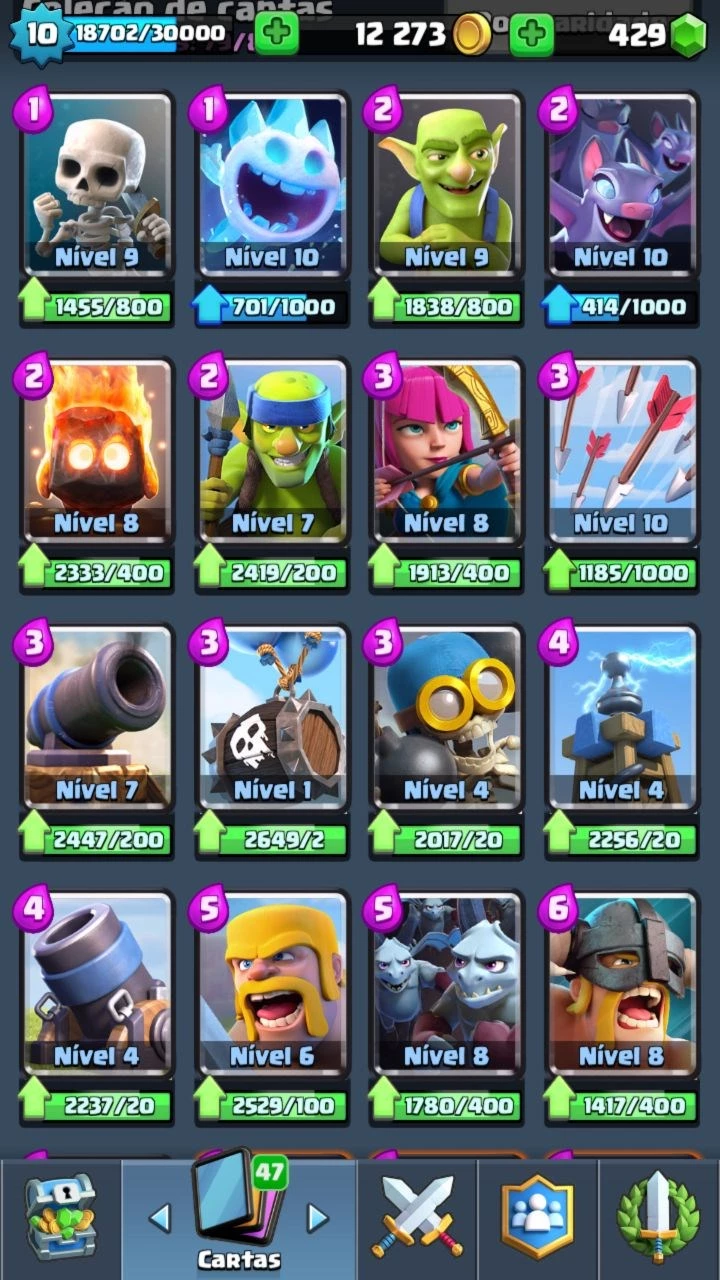The width and height of the screenshot is (720, 1280).
Task: Open the Barbarians card
Action: click(272, 983)
